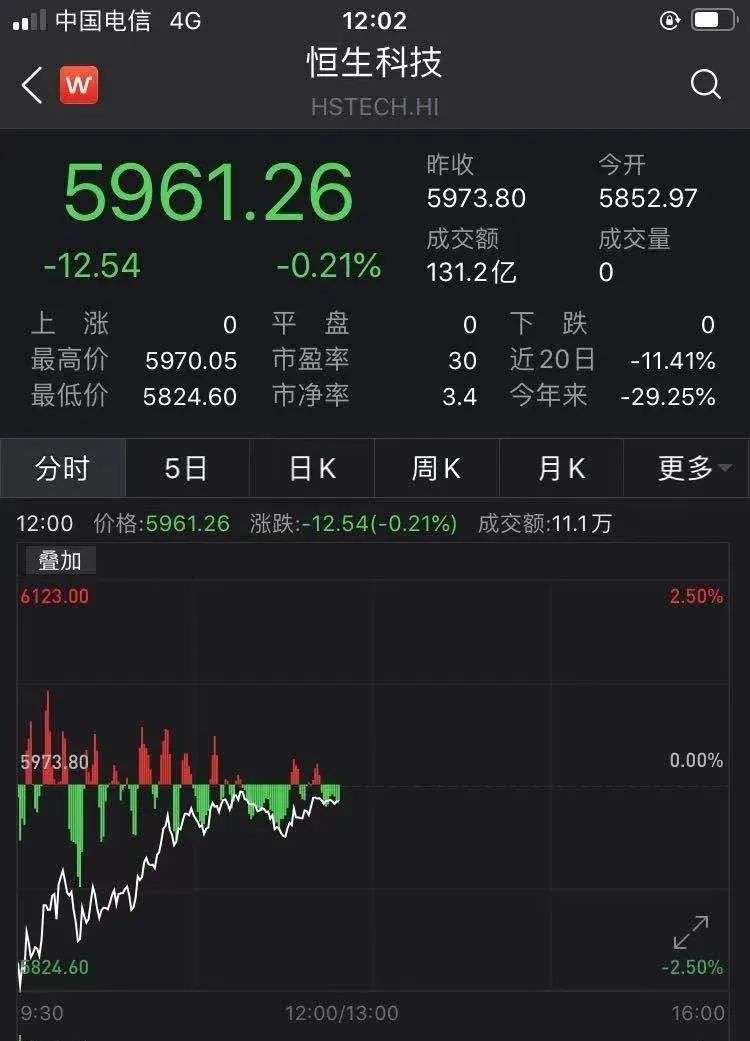This screenshot has width=750, height=1041.
Task: Switch to the 周K weekly chart tab
Action: (x=437, y=468)
